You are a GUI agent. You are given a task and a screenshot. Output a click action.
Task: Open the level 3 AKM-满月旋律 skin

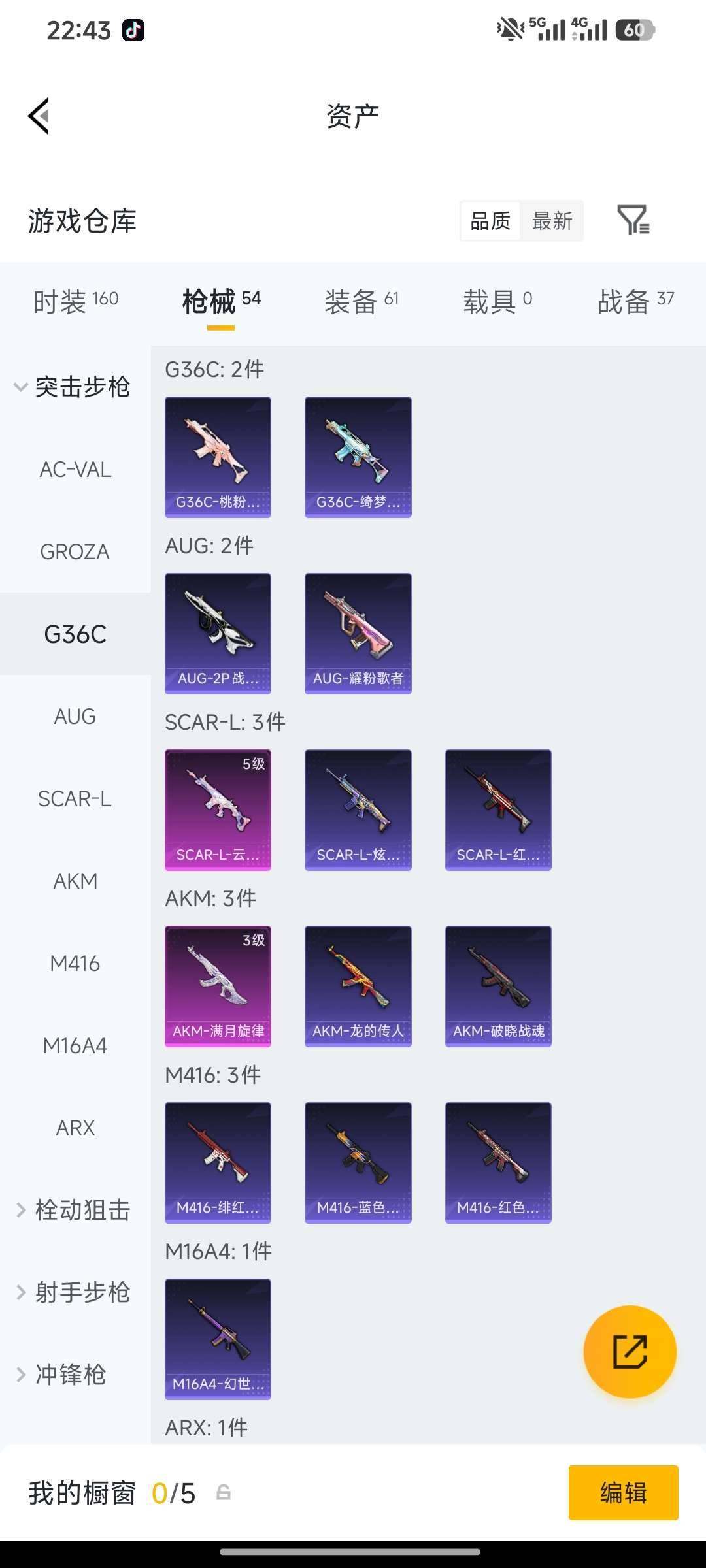click(218, 986)
